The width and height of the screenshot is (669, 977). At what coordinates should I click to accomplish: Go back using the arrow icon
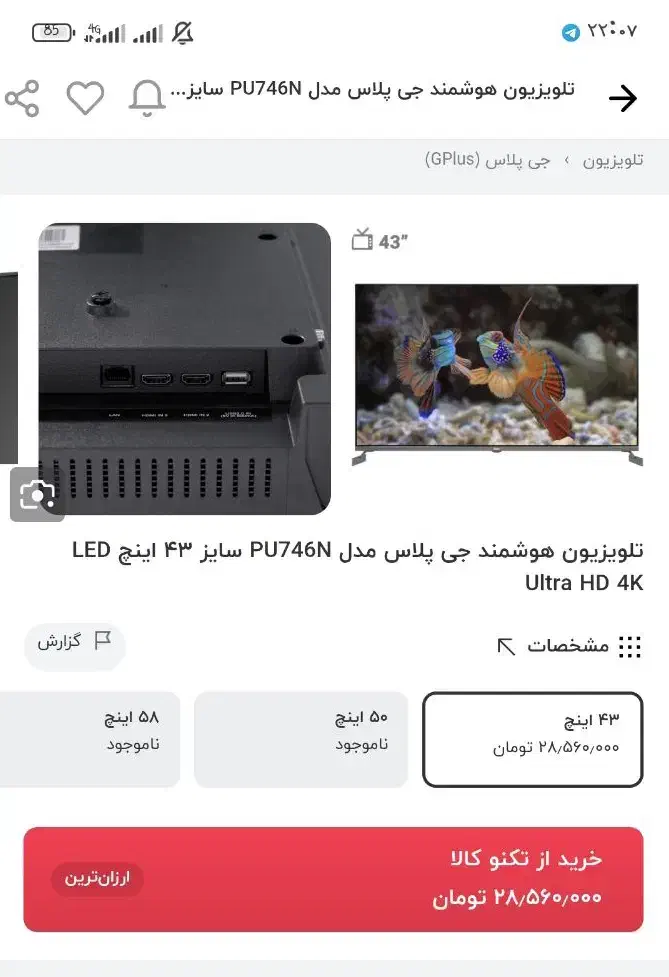623,98
